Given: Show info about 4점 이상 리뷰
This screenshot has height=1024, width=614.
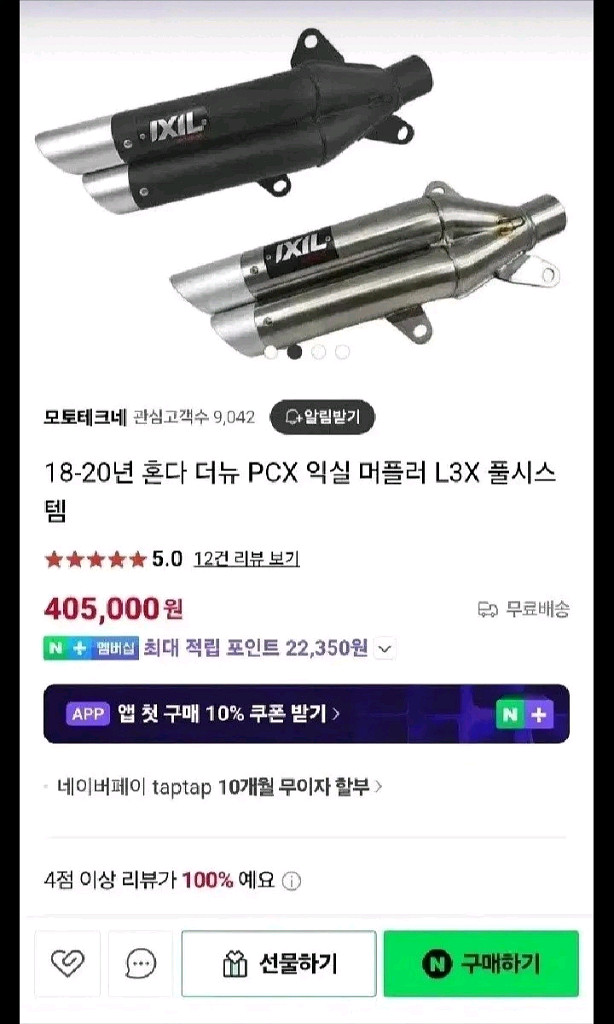Looking at the screenshot, I should coord(291,881).
